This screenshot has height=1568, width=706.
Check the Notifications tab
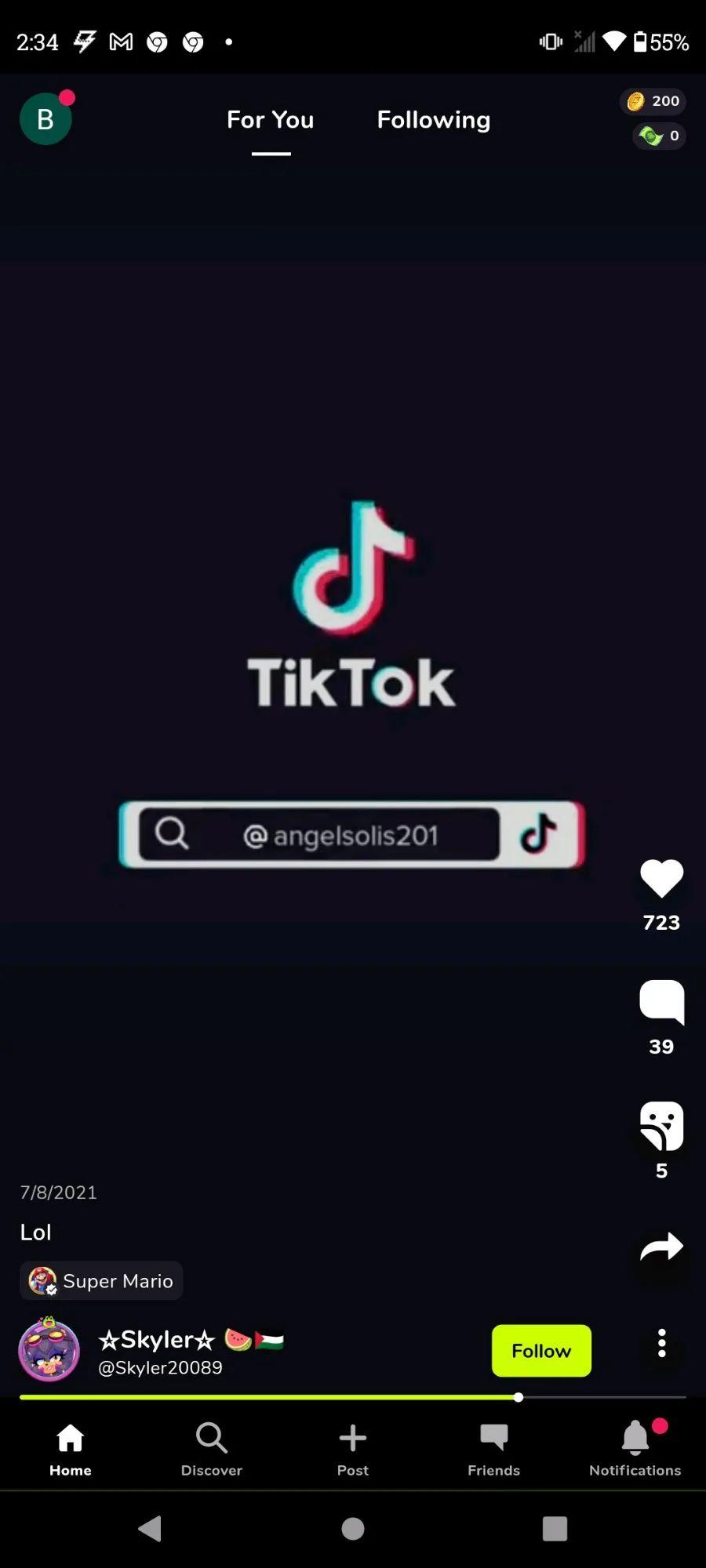pyautogui.click(x=635, y=1449)
